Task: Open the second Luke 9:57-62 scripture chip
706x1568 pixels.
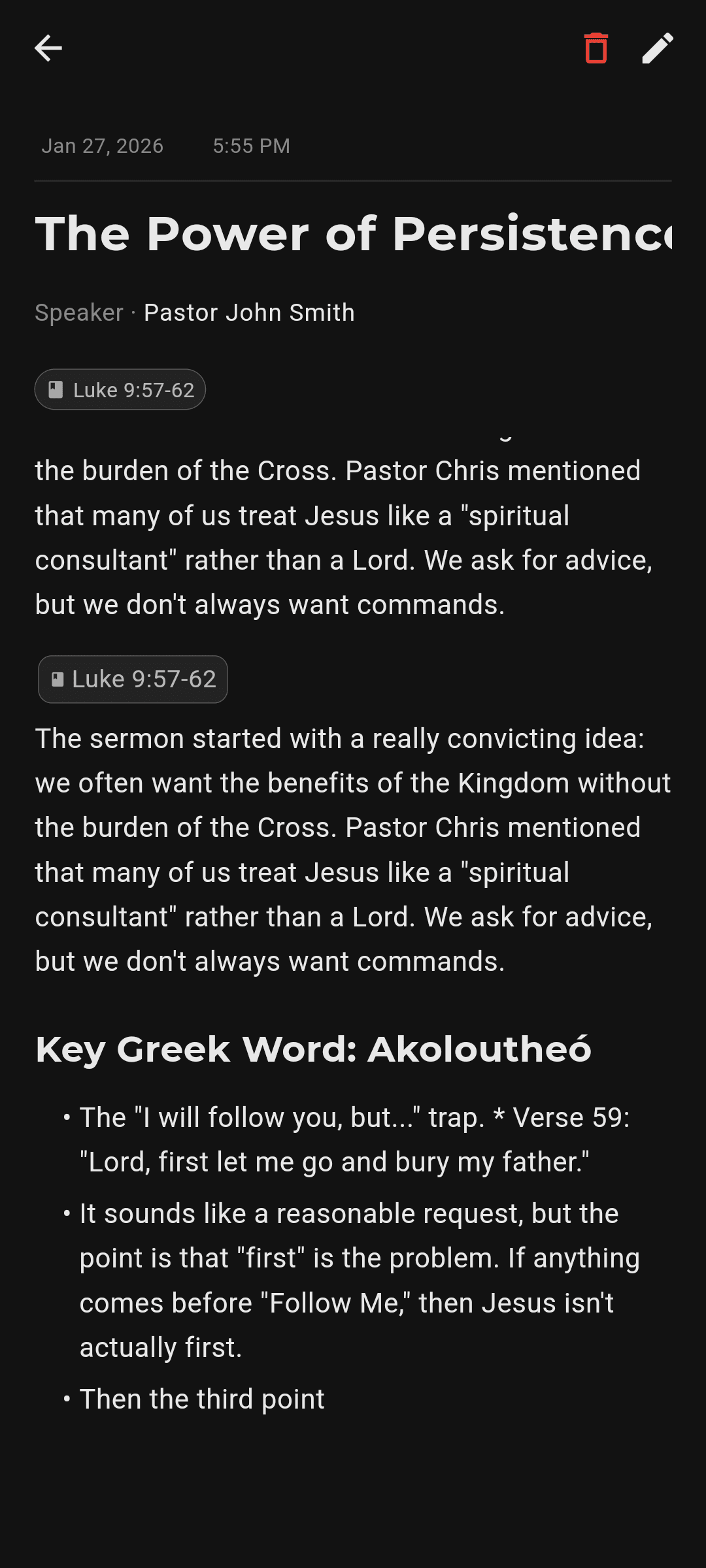Action: 132,679
